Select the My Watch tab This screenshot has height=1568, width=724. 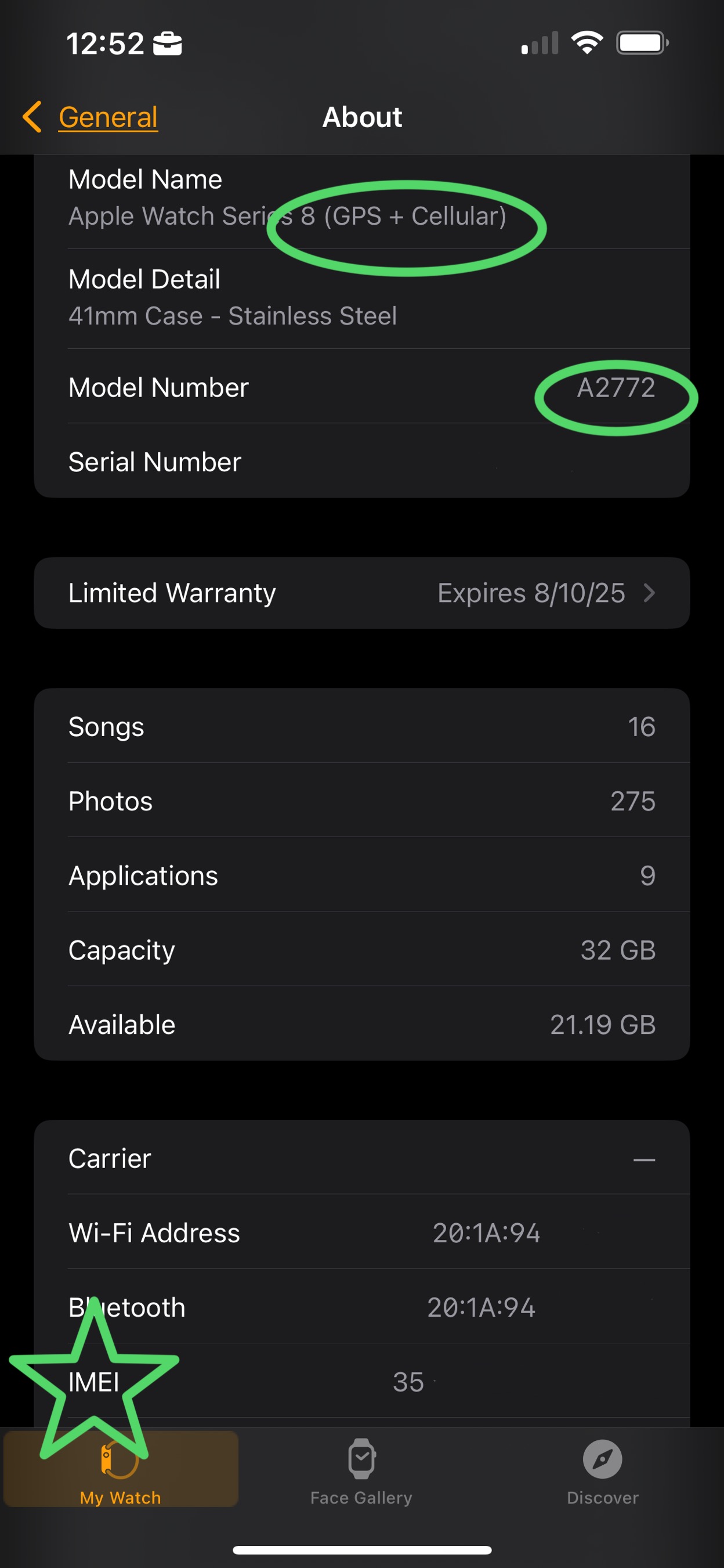[x=121, y=1471]
